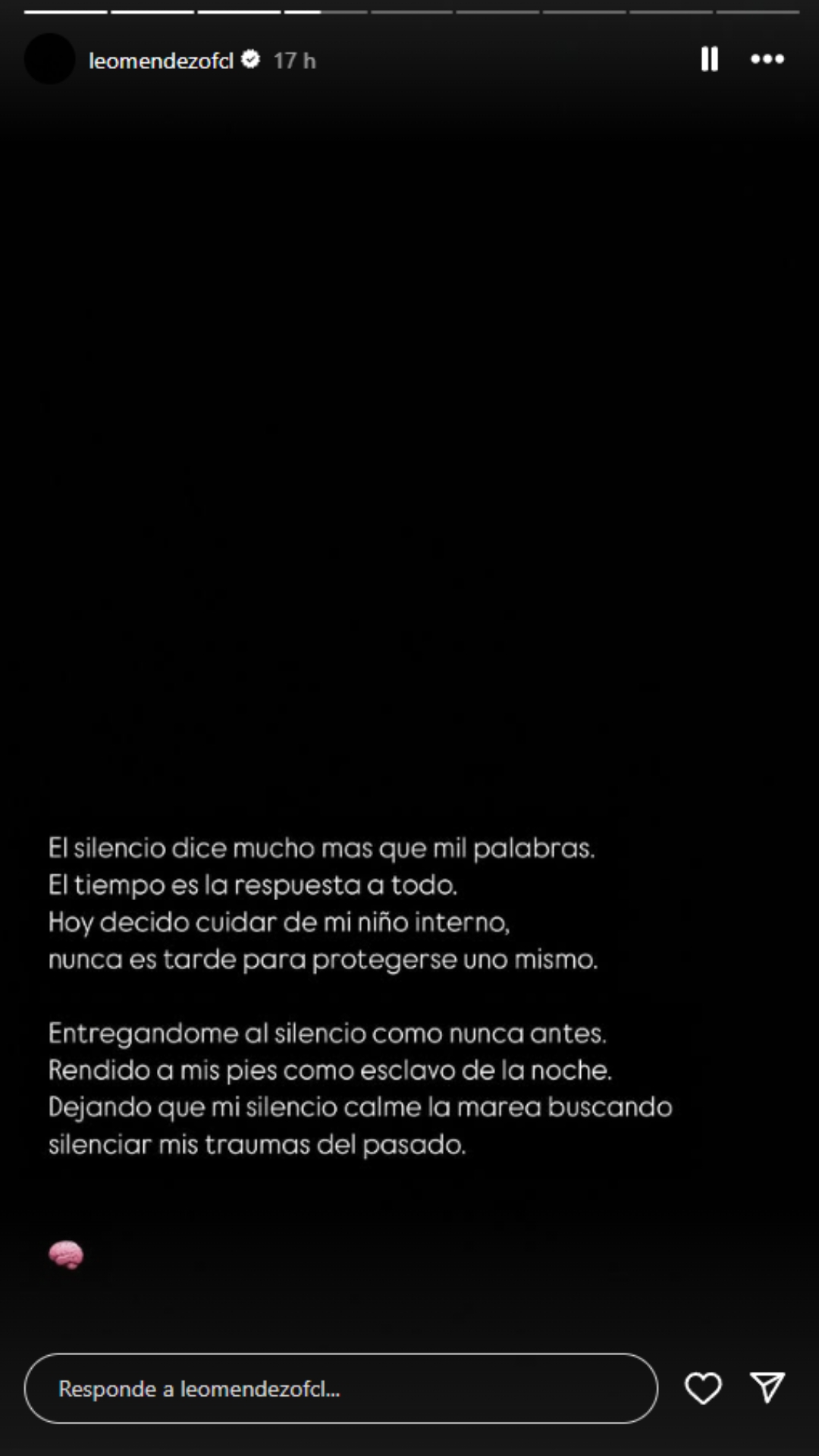Open the three-dot options menu
The width and height of the screenshot is (819, 1456).
pos(767,59)
